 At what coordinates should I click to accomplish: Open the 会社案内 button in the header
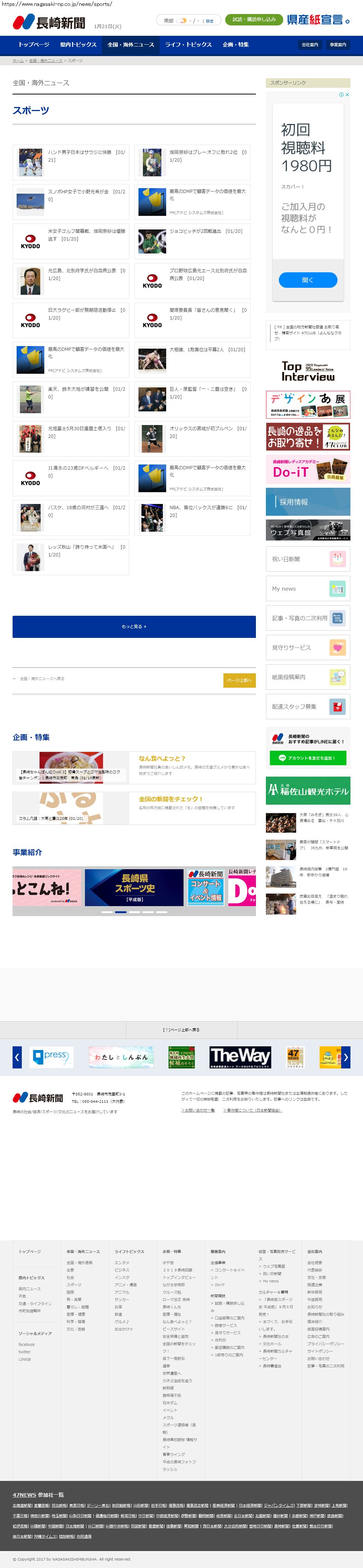click(x=309, y=45)
